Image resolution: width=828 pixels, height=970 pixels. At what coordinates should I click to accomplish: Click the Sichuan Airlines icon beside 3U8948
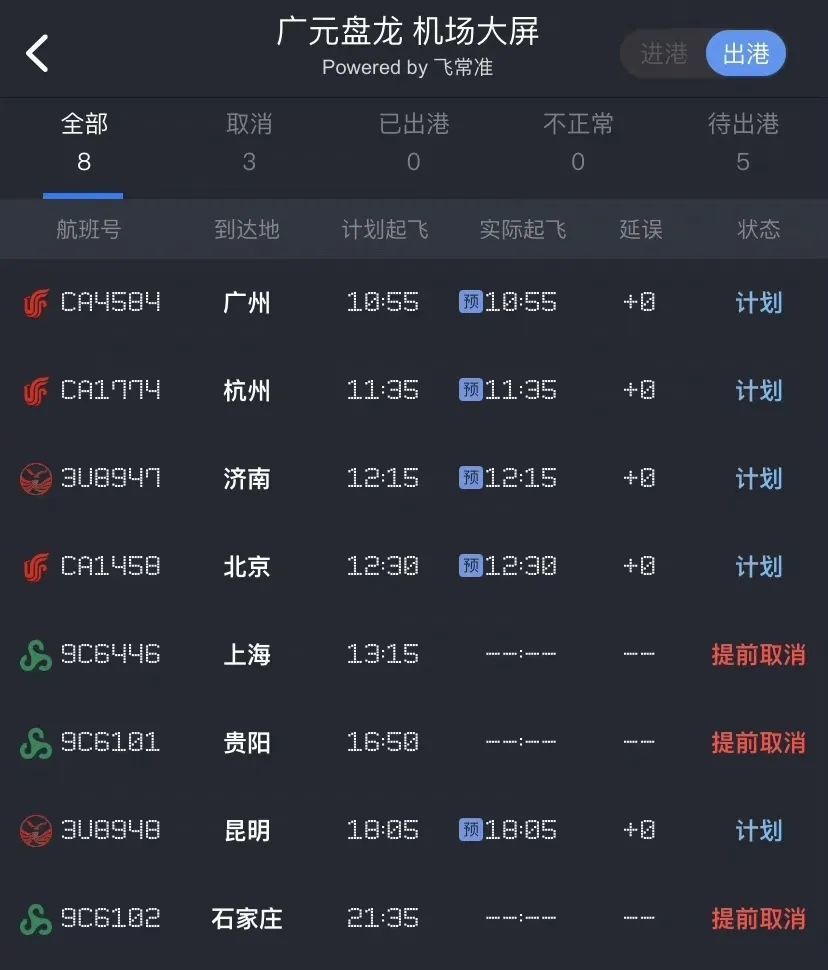[x=34, y=831]
